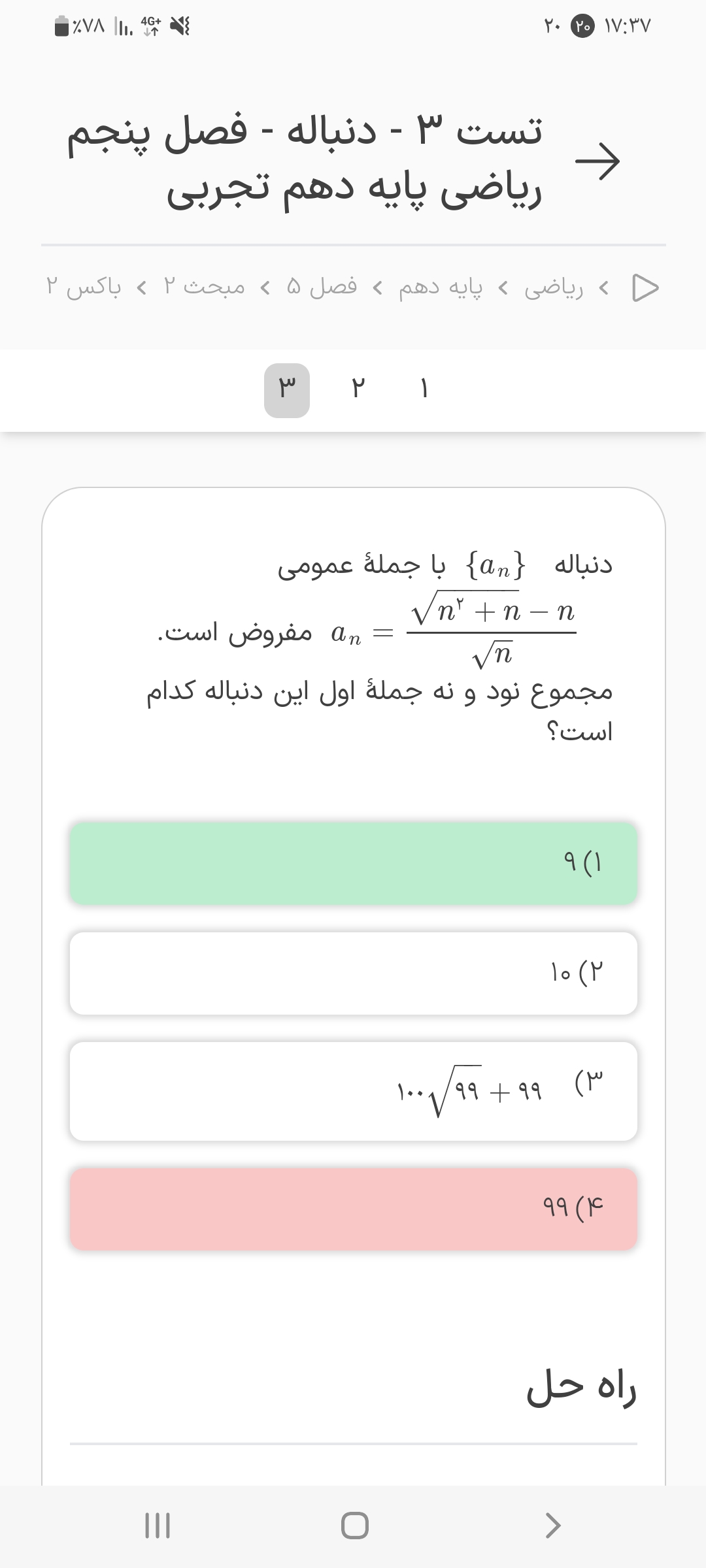Select option ۳ with the square root
The image size is (706, 1568).
[354, 1091]
